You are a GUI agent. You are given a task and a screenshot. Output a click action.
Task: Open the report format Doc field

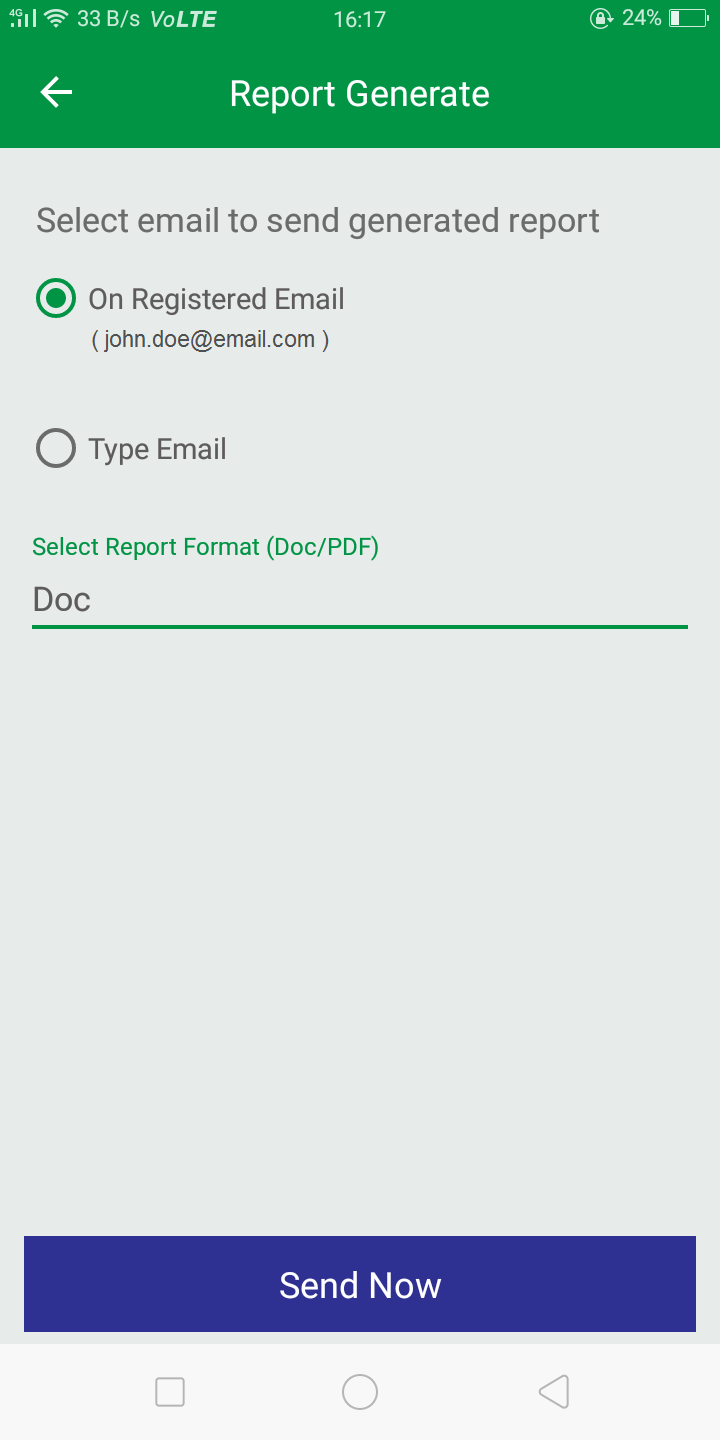tap(359, 599)
